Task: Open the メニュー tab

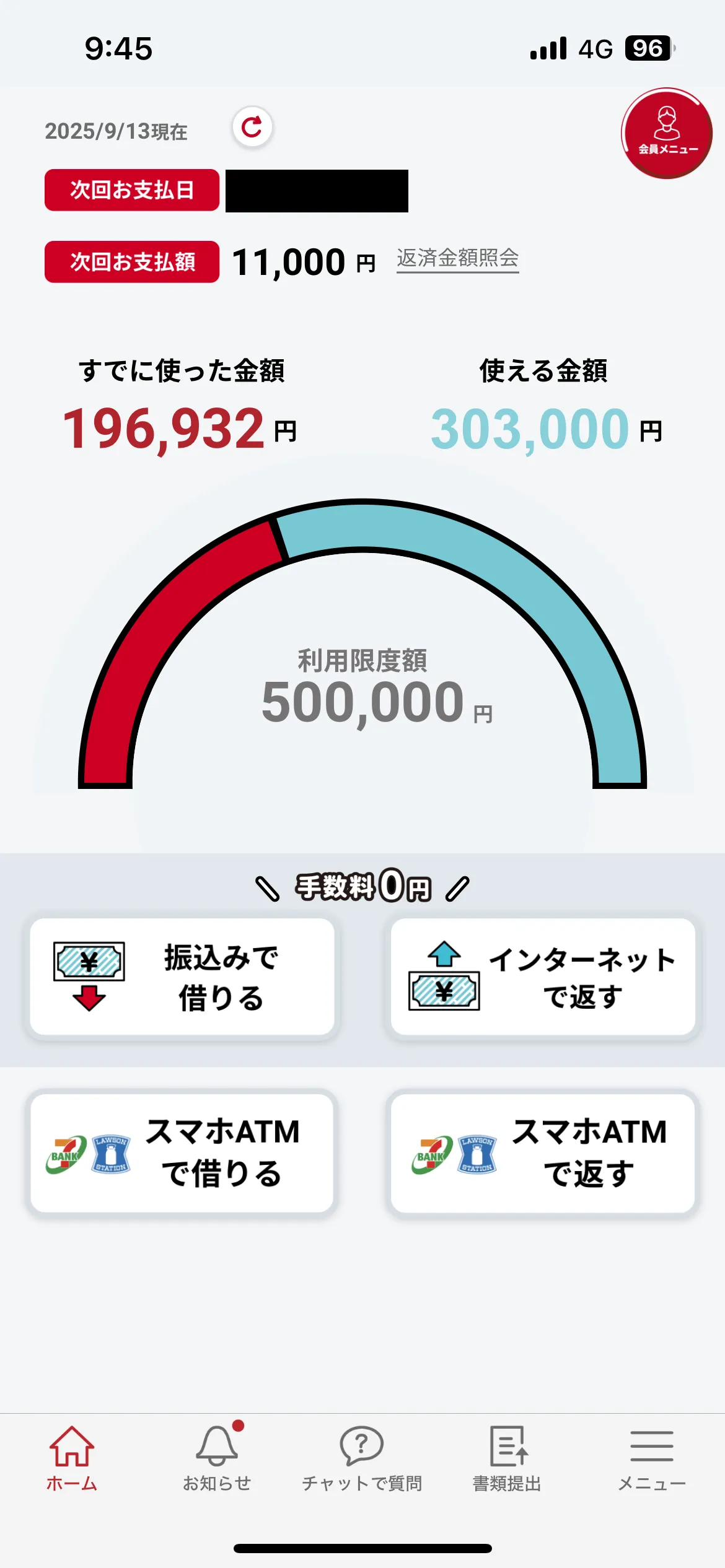Action: [x=652, y=1458]
